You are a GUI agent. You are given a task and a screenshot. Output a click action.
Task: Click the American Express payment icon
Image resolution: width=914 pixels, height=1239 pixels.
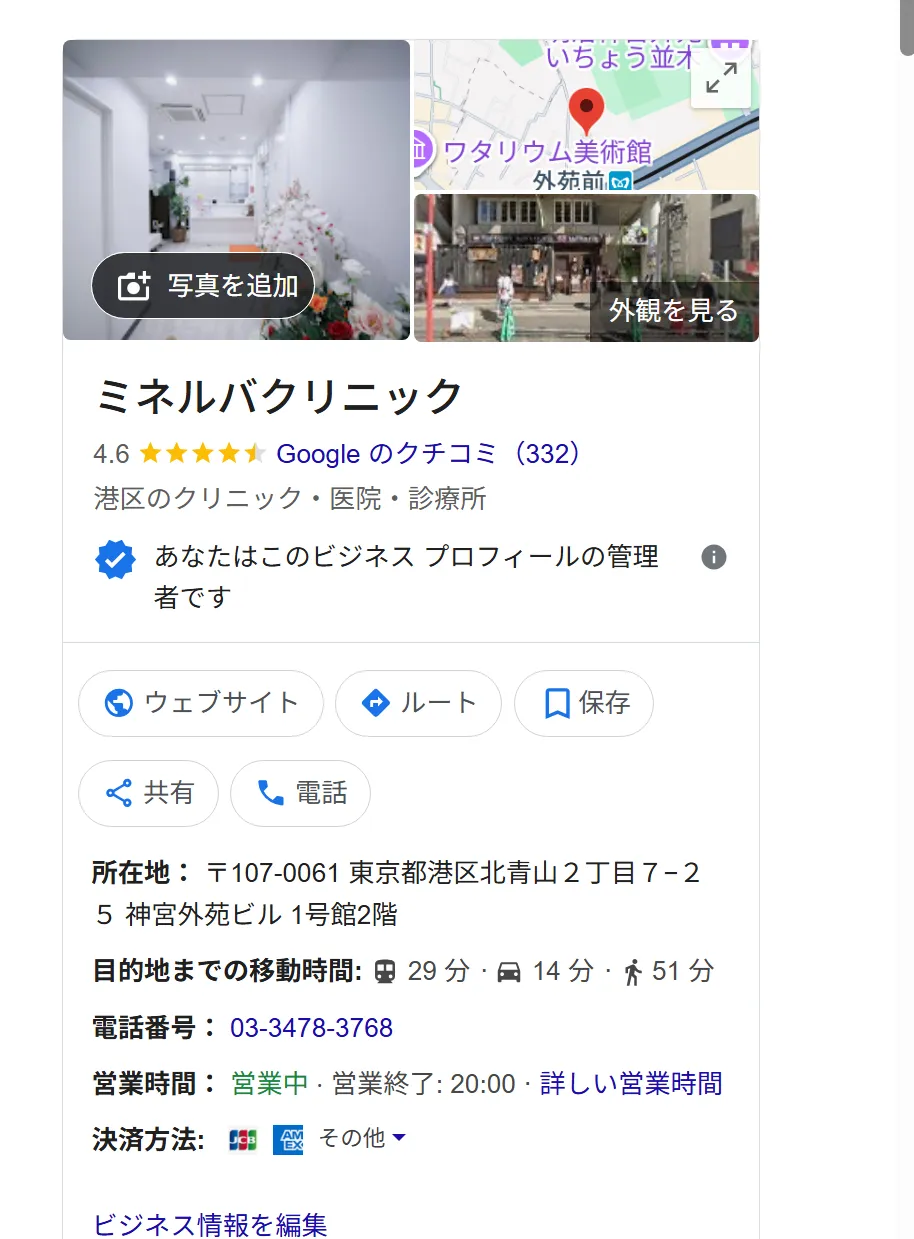[x=287, y=1139]
